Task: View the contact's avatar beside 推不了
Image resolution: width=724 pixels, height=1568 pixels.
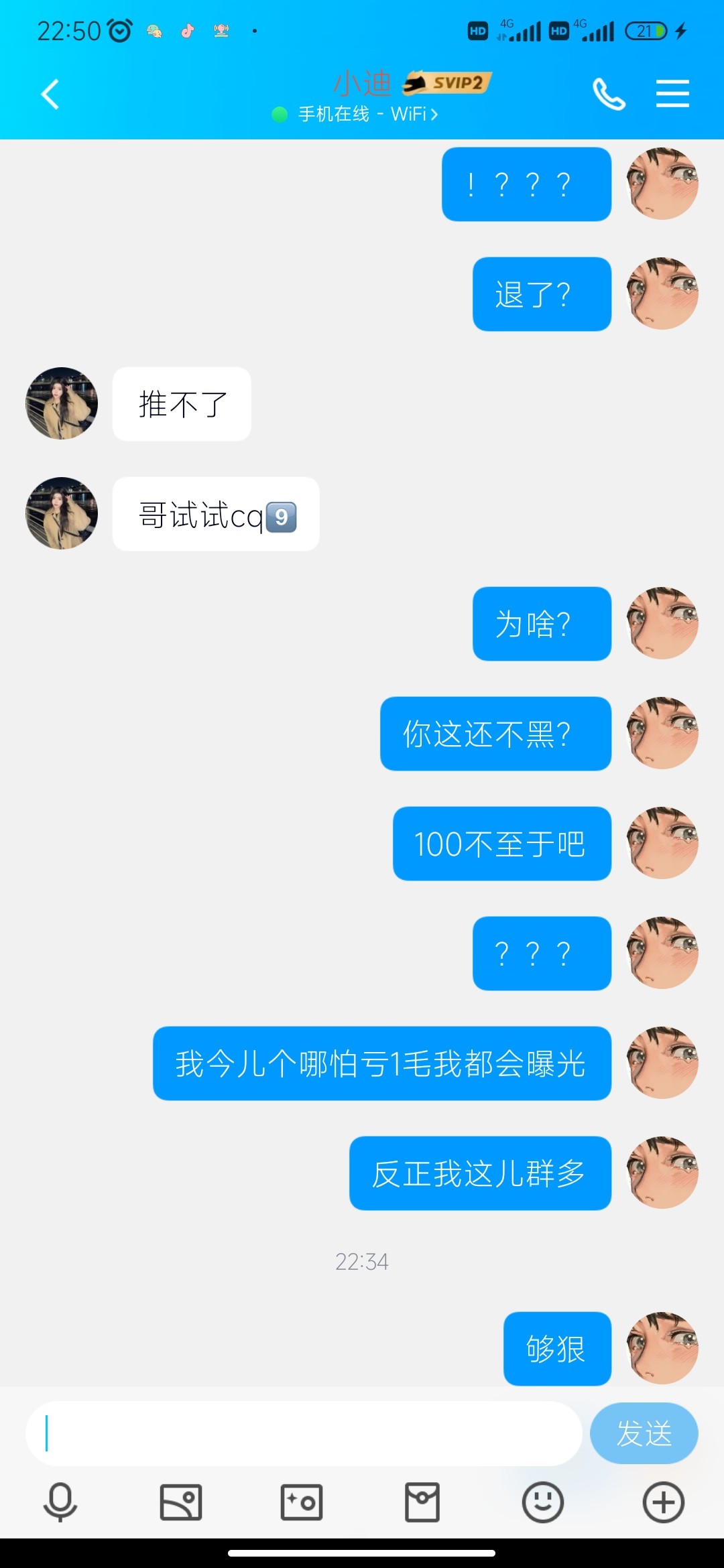Action: click(x=62, y=403)
